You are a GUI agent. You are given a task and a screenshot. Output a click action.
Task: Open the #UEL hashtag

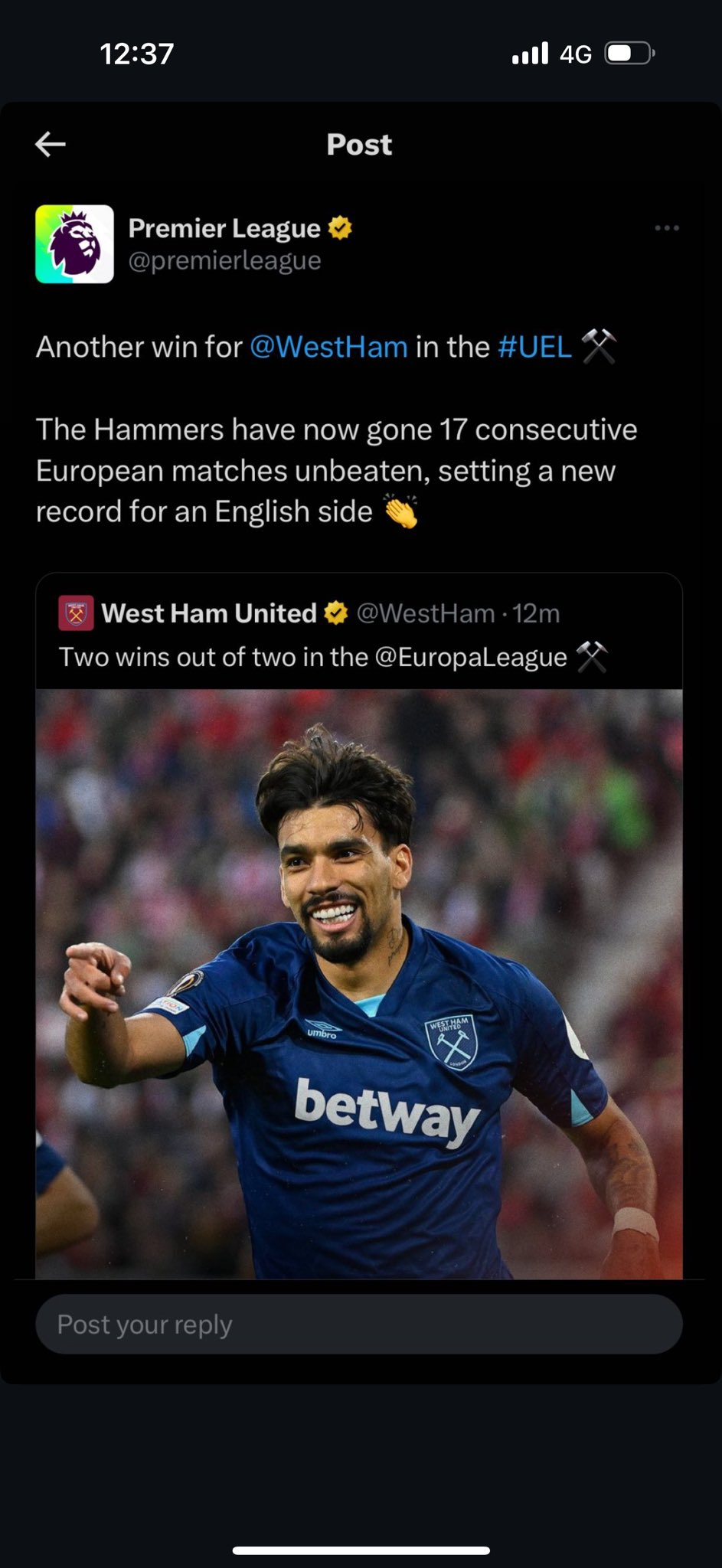534,347
